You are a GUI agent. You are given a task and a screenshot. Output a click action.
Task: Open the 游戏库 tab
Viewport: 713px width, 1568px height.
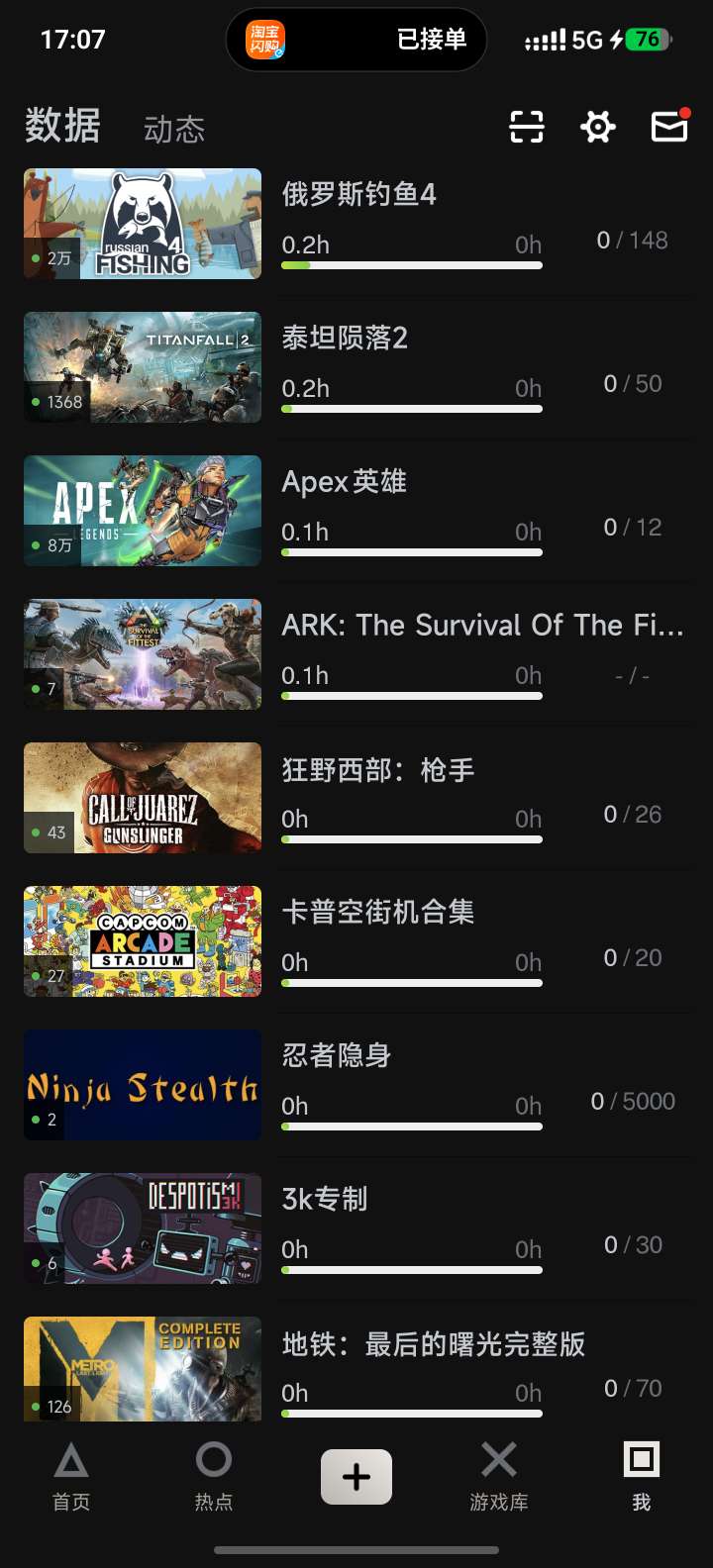pyautogui.click(x=499, y=1476)
